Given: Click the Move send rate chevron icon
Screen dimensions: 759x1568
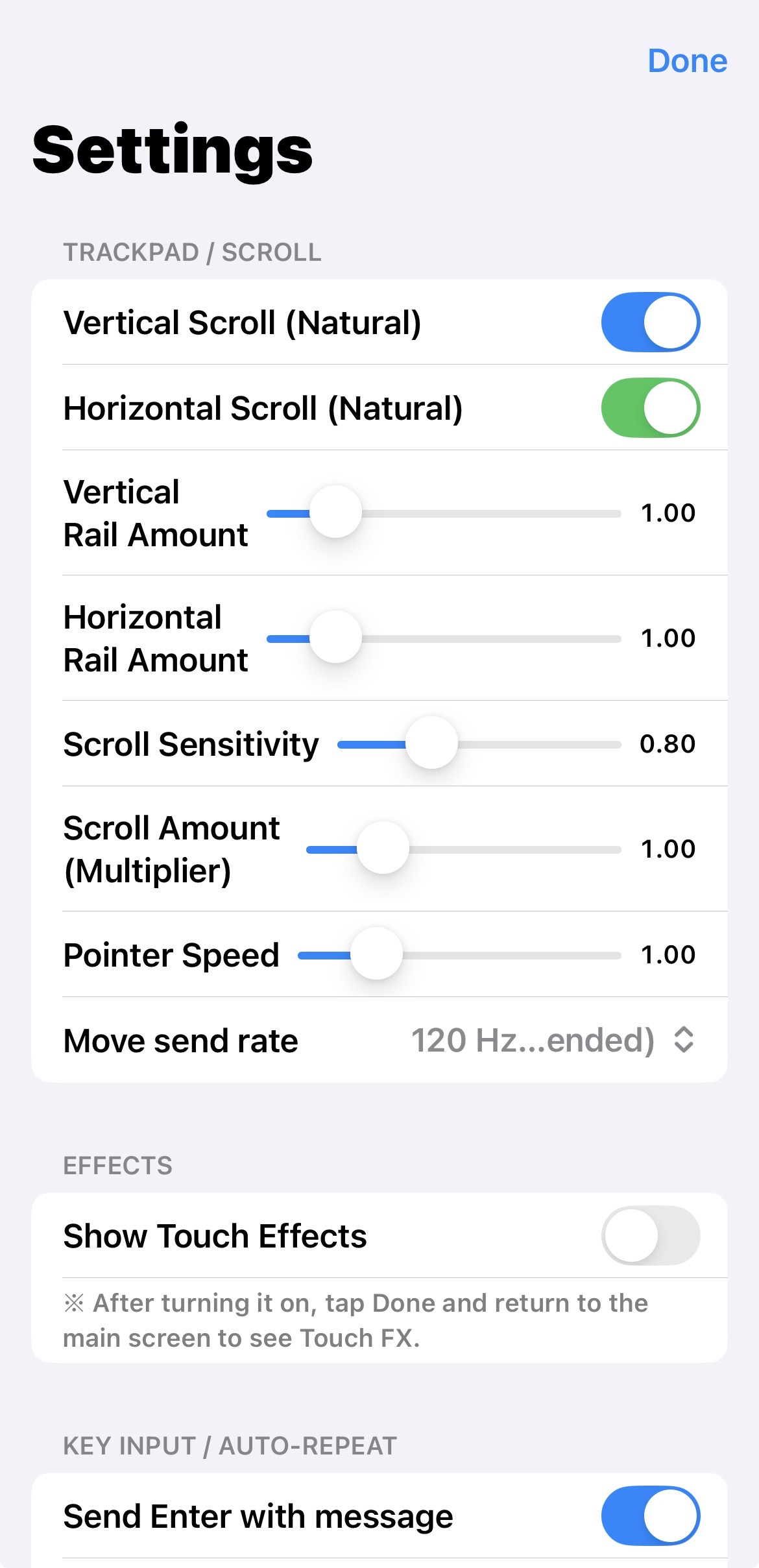Looking at the screenshot, I should tap(683, 1041).
